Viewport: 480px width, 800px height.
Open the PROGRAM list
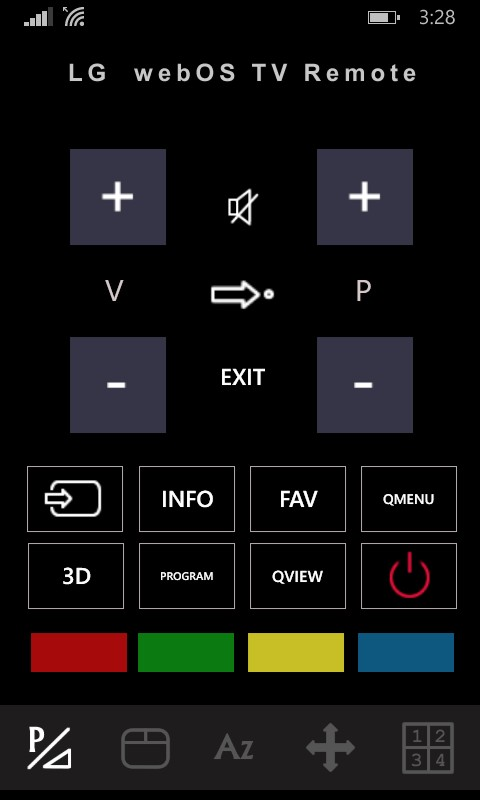coord(187,576)
